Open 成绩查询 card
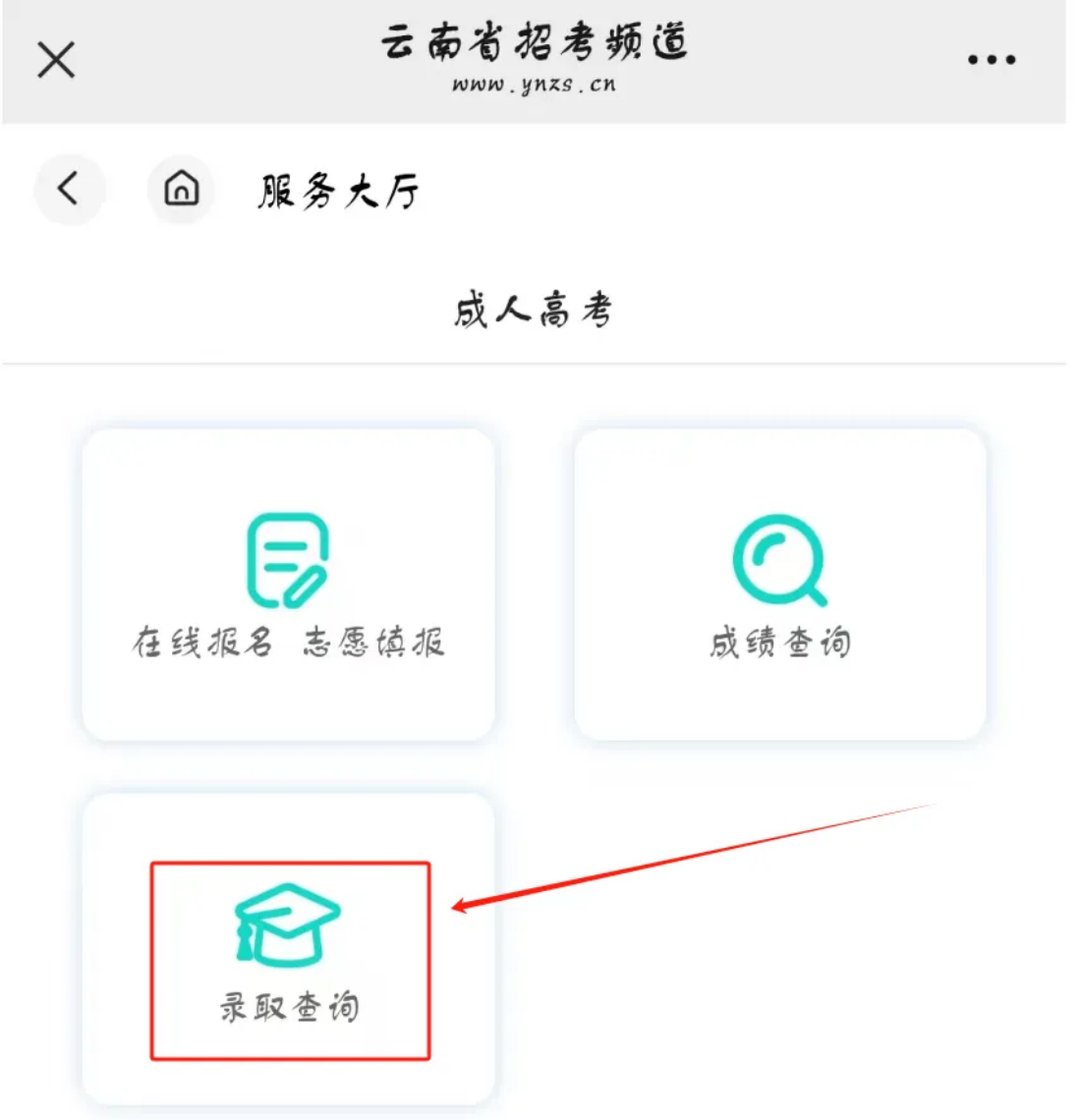Viewport: 1081px width, 1120px height. pos(779,585)
